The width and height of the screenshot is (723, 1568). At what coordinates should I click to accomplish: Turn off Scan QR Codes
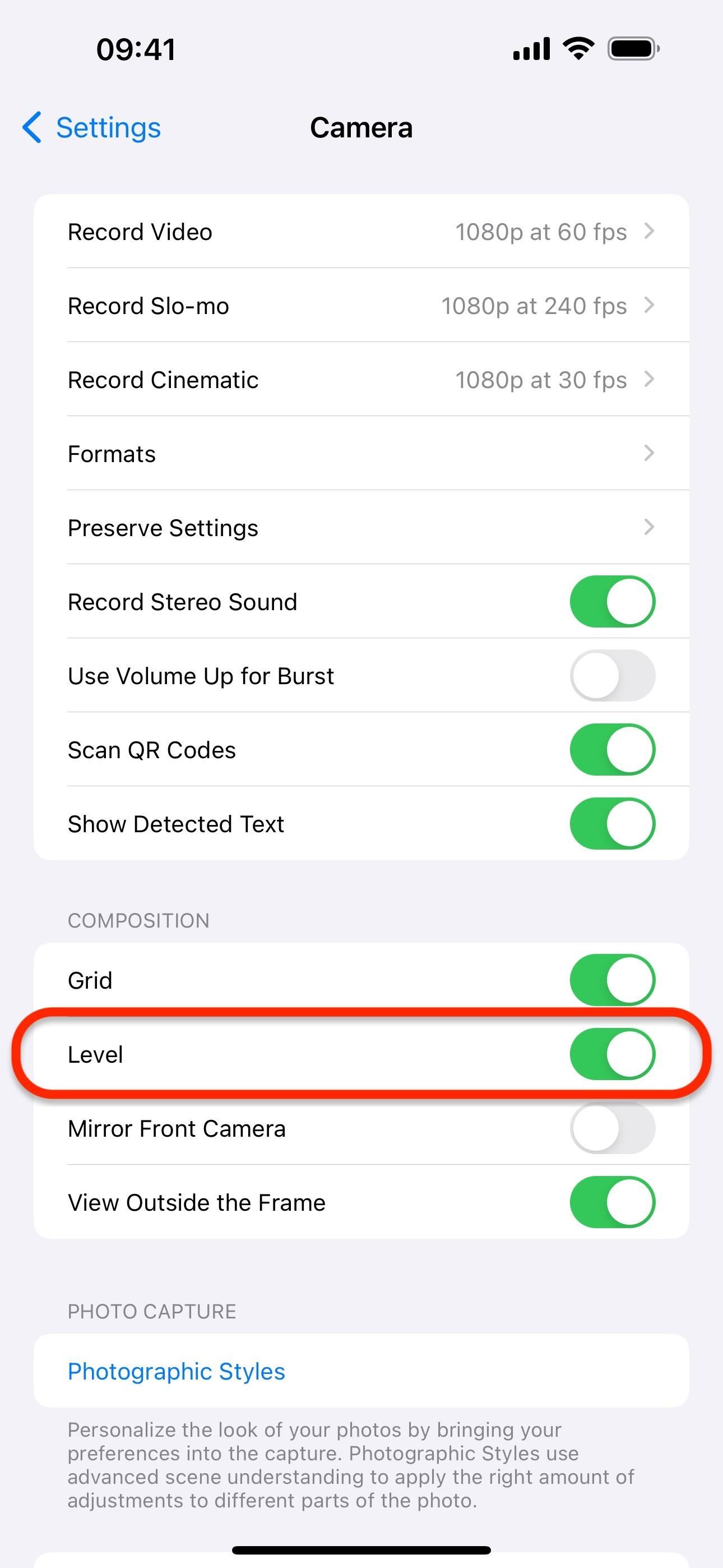point(611,750)
